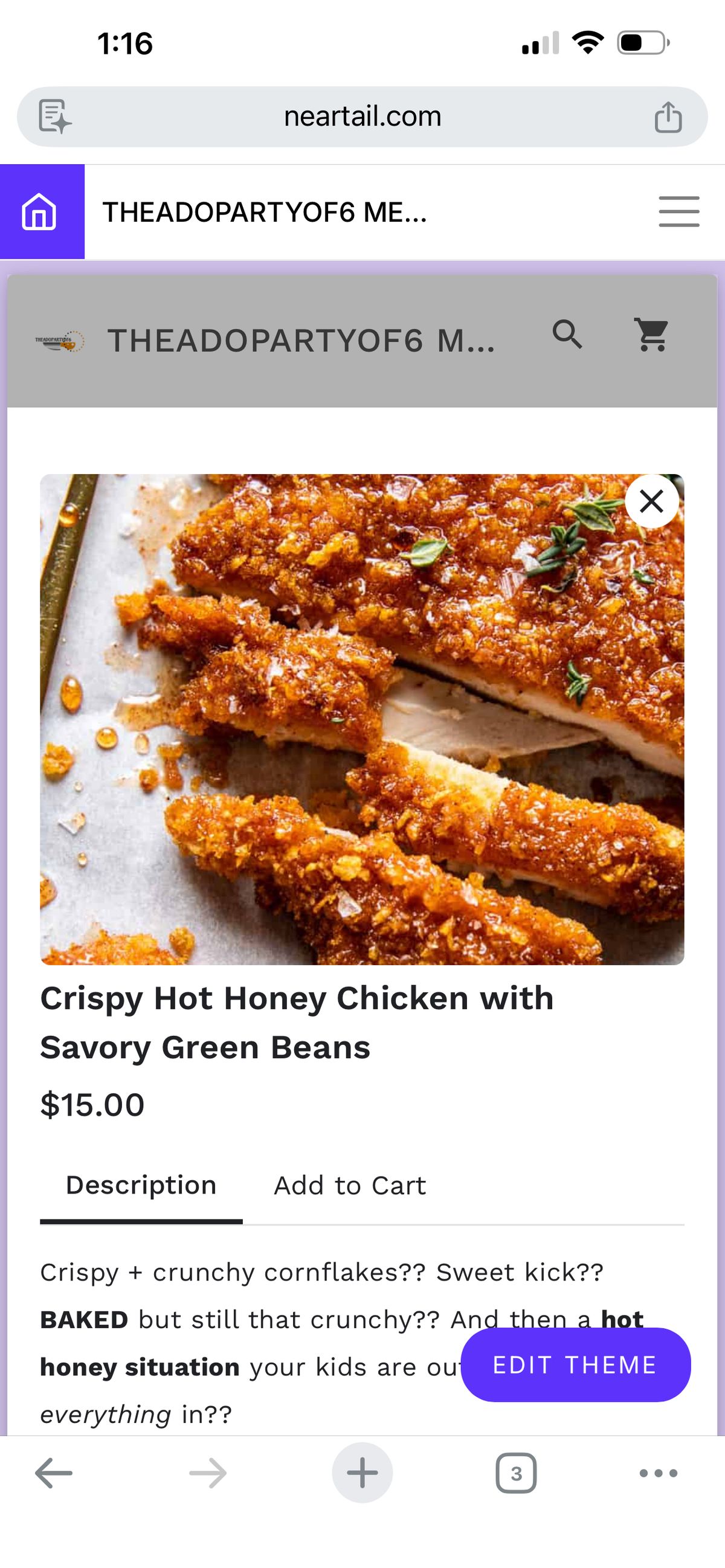The height and width of the screenshot is (1568, 725).
Task: Tap the address bar showing neartail.com
Action: [362, 115]
